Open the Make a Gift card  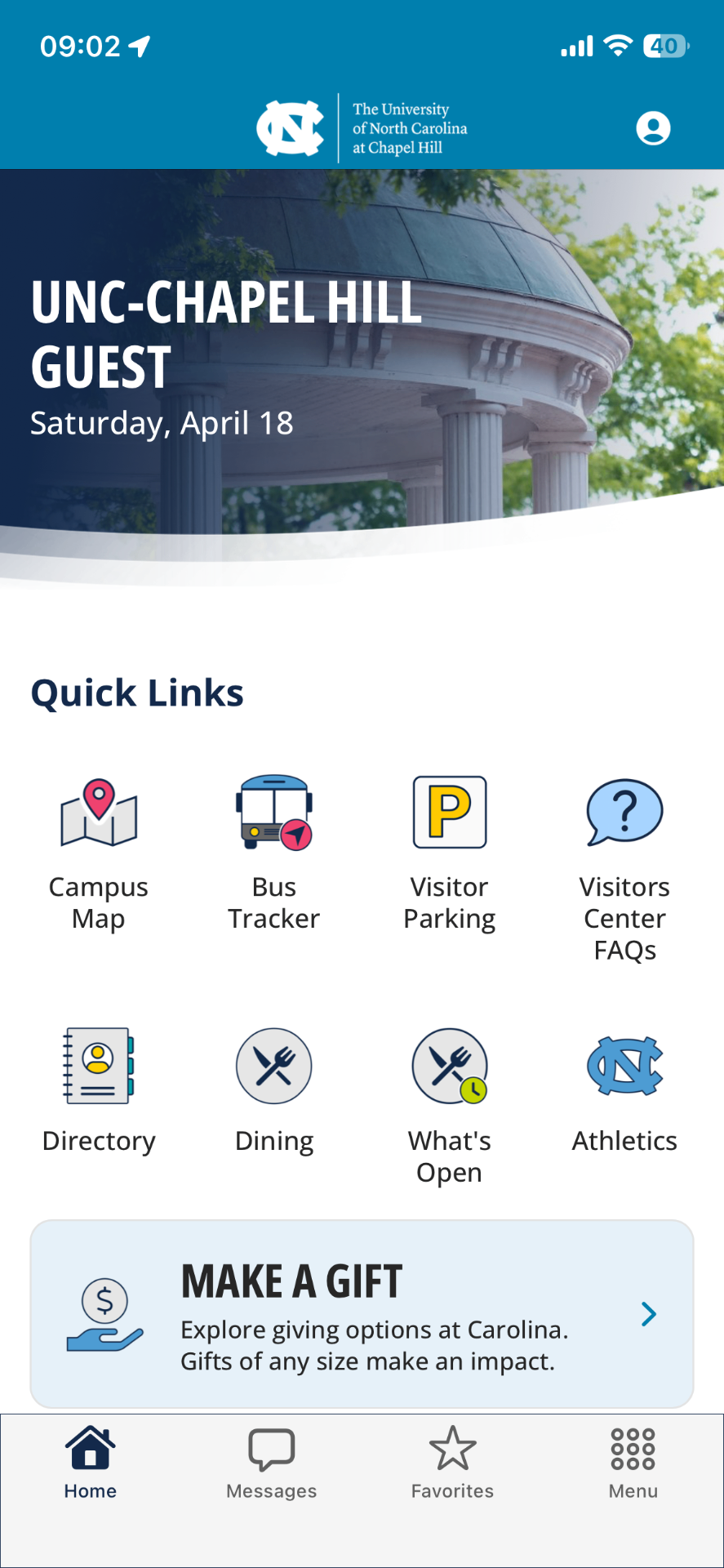[362, 1313]
